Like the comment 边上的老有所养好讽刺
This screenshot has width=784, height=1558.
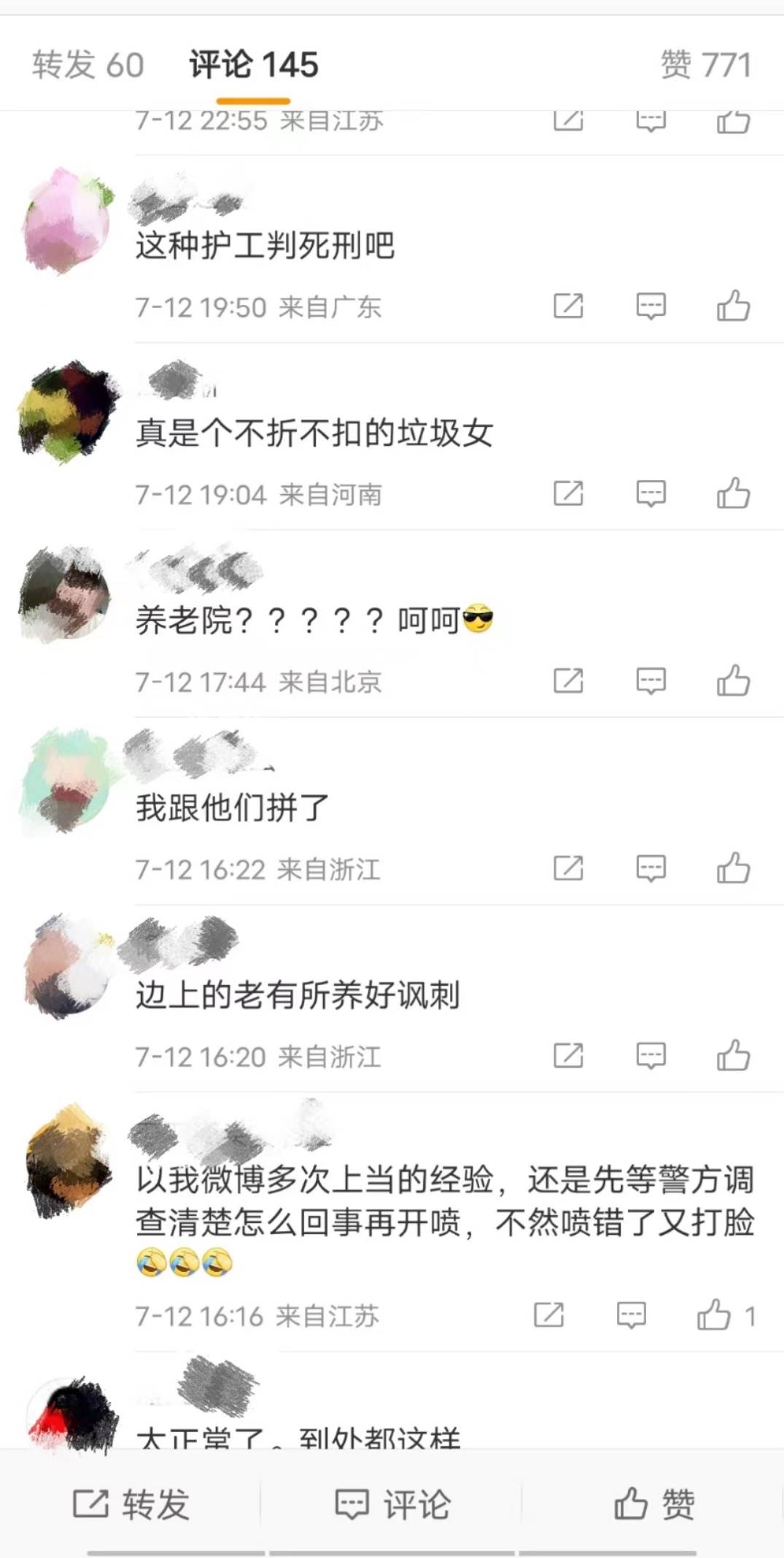click(x=733, y=1055)
